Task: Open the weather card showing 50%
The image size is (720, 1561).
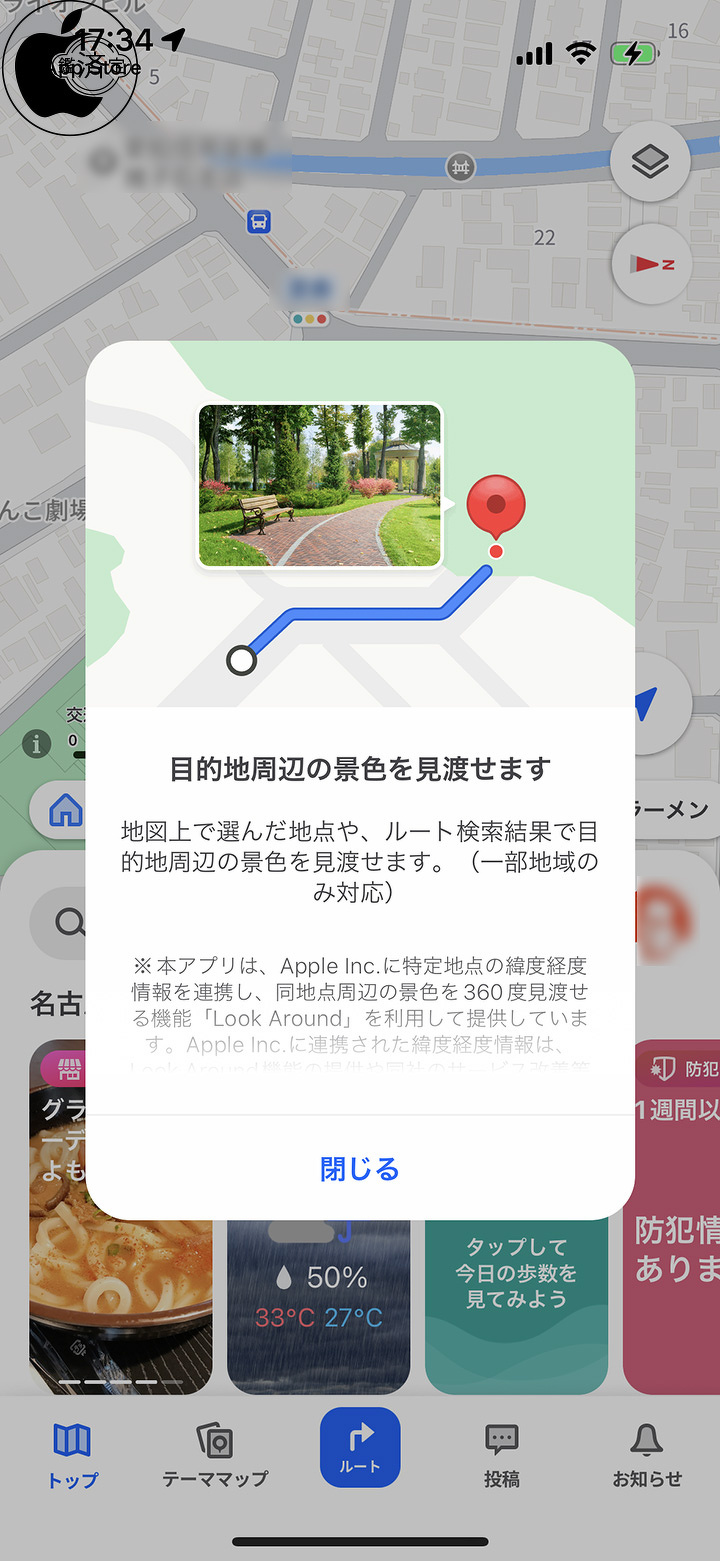Action: [x=318, y=1307]
